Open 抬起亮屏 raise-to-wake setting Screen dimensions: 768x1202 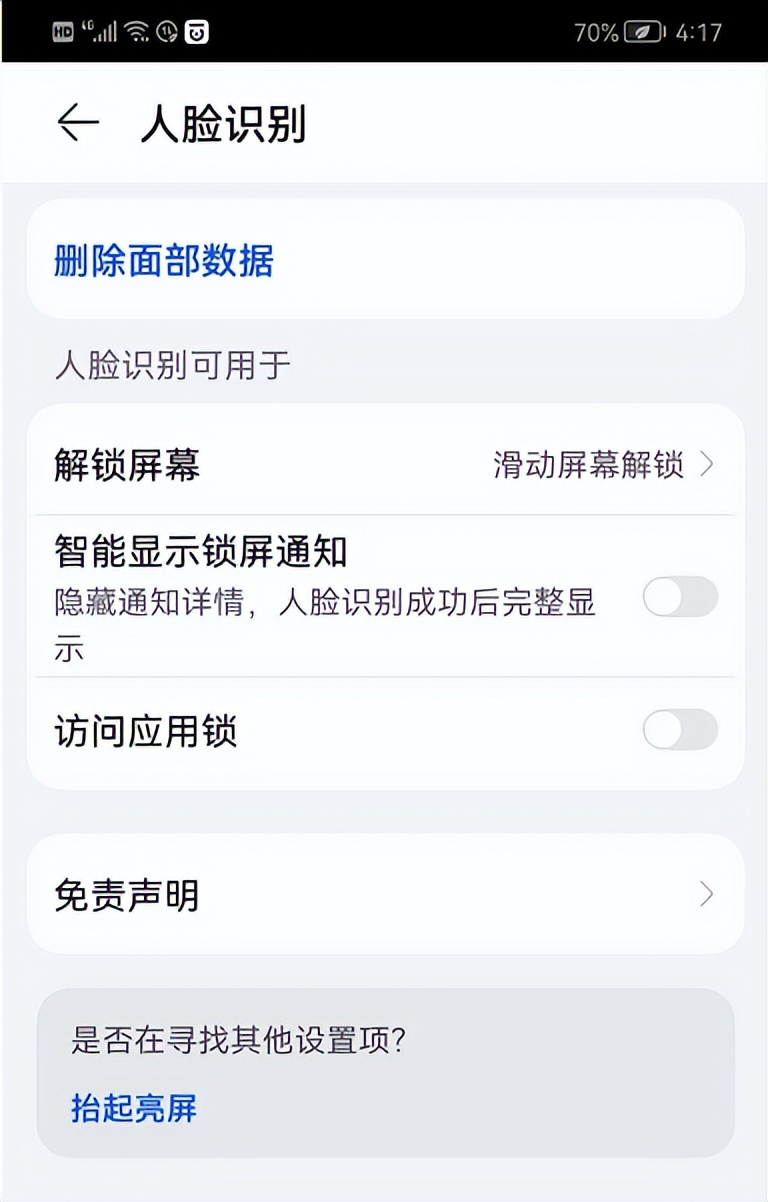click(136, 1109)
